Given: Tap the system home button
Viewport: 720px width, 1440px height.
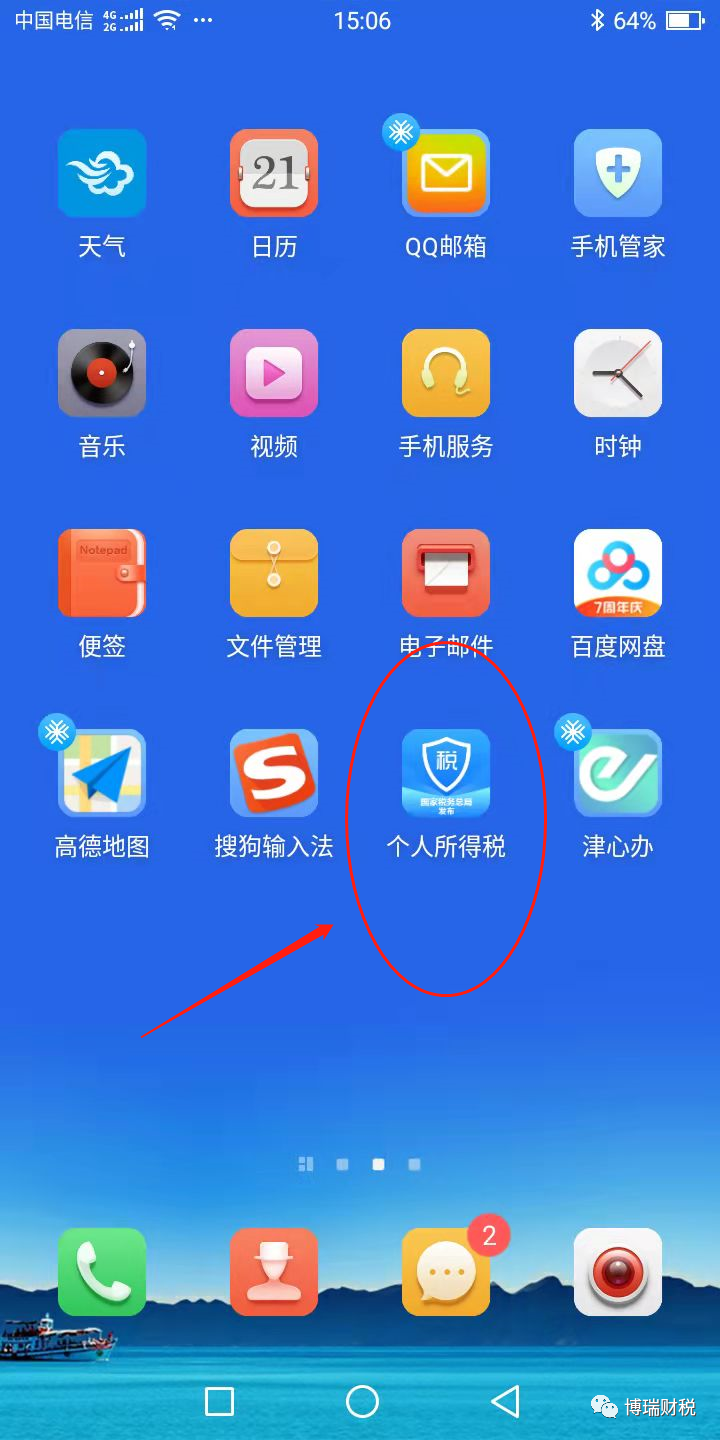Looking at the screenshot, I should click(362, 1402).
